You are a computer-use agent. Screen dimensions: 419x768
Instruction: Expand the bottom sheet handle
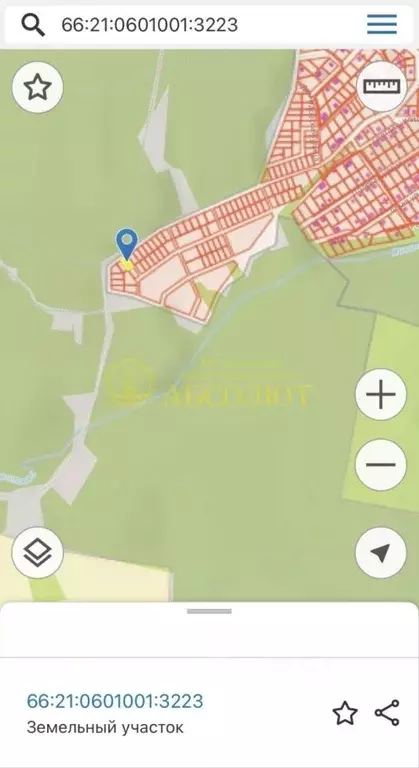(x=209, y=611)
